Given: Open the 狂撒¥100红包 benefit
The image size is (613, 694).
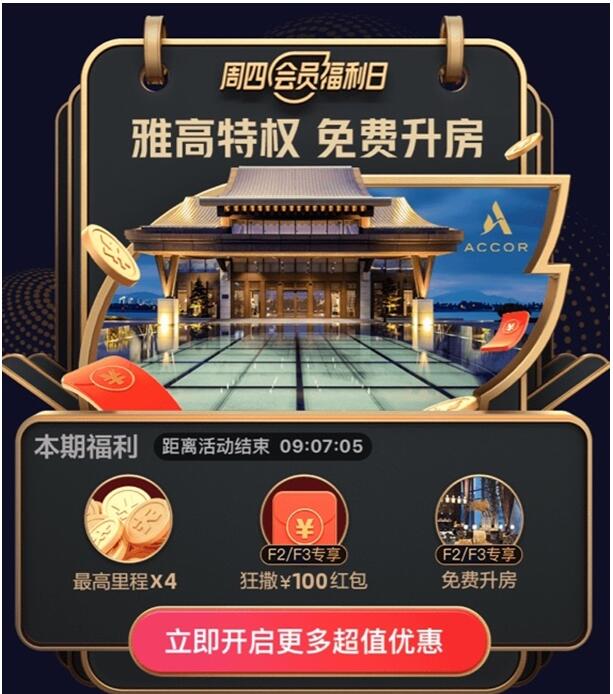Looking at the screenshot, I should coord(304,528).
